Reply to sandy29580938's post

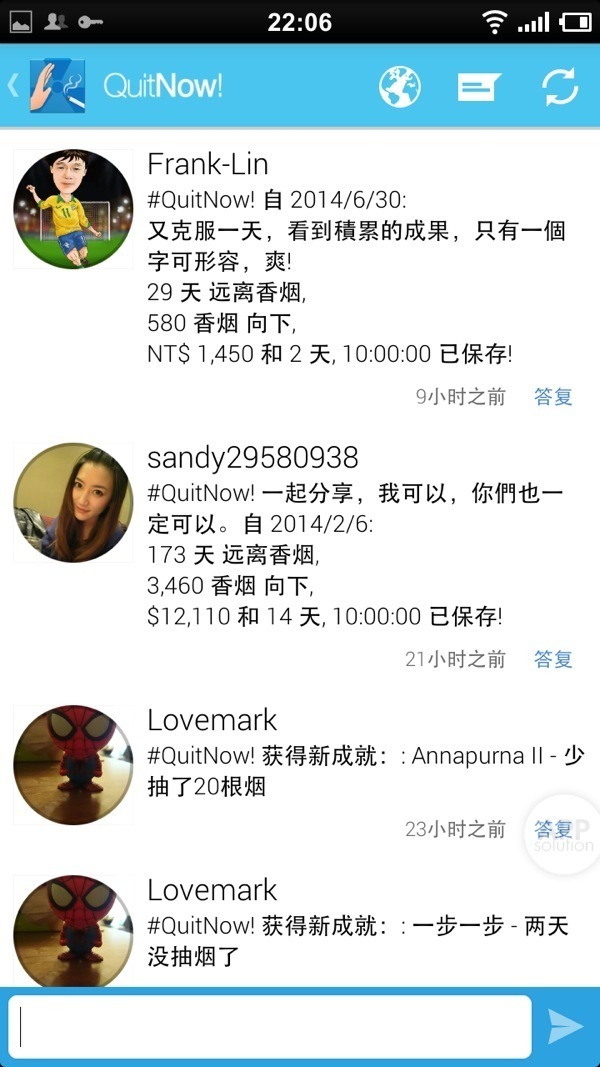553,659
